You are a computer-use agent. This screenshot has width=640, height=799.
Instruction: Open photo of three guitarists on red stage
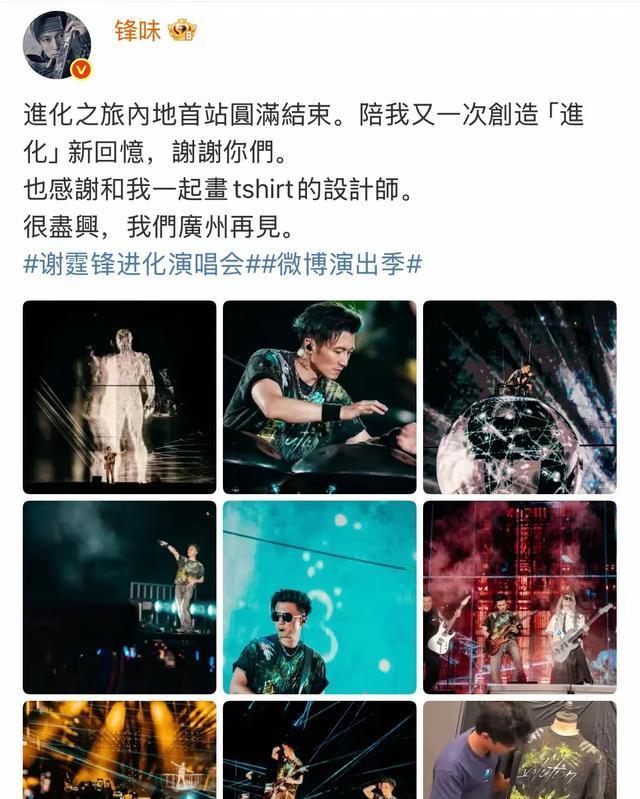519,597
